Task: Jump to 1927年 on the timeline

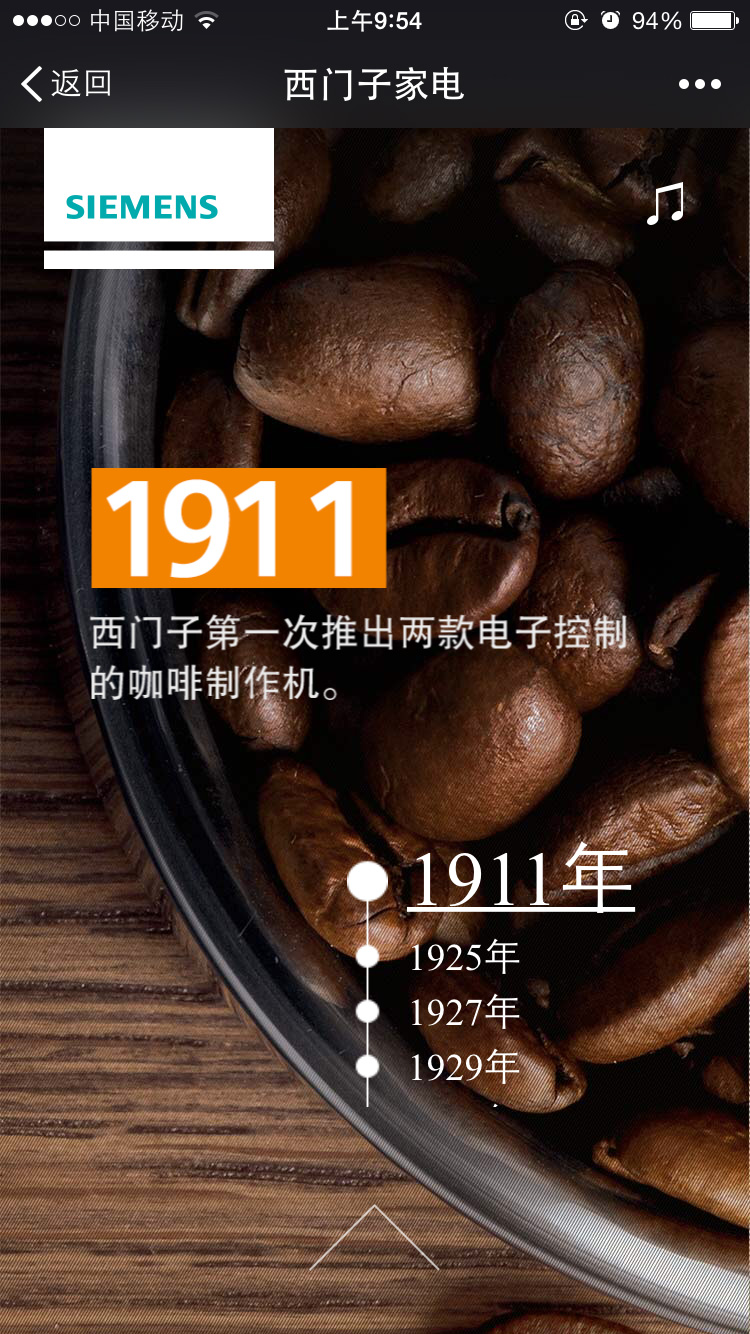Action: (x=464, y=1013)
